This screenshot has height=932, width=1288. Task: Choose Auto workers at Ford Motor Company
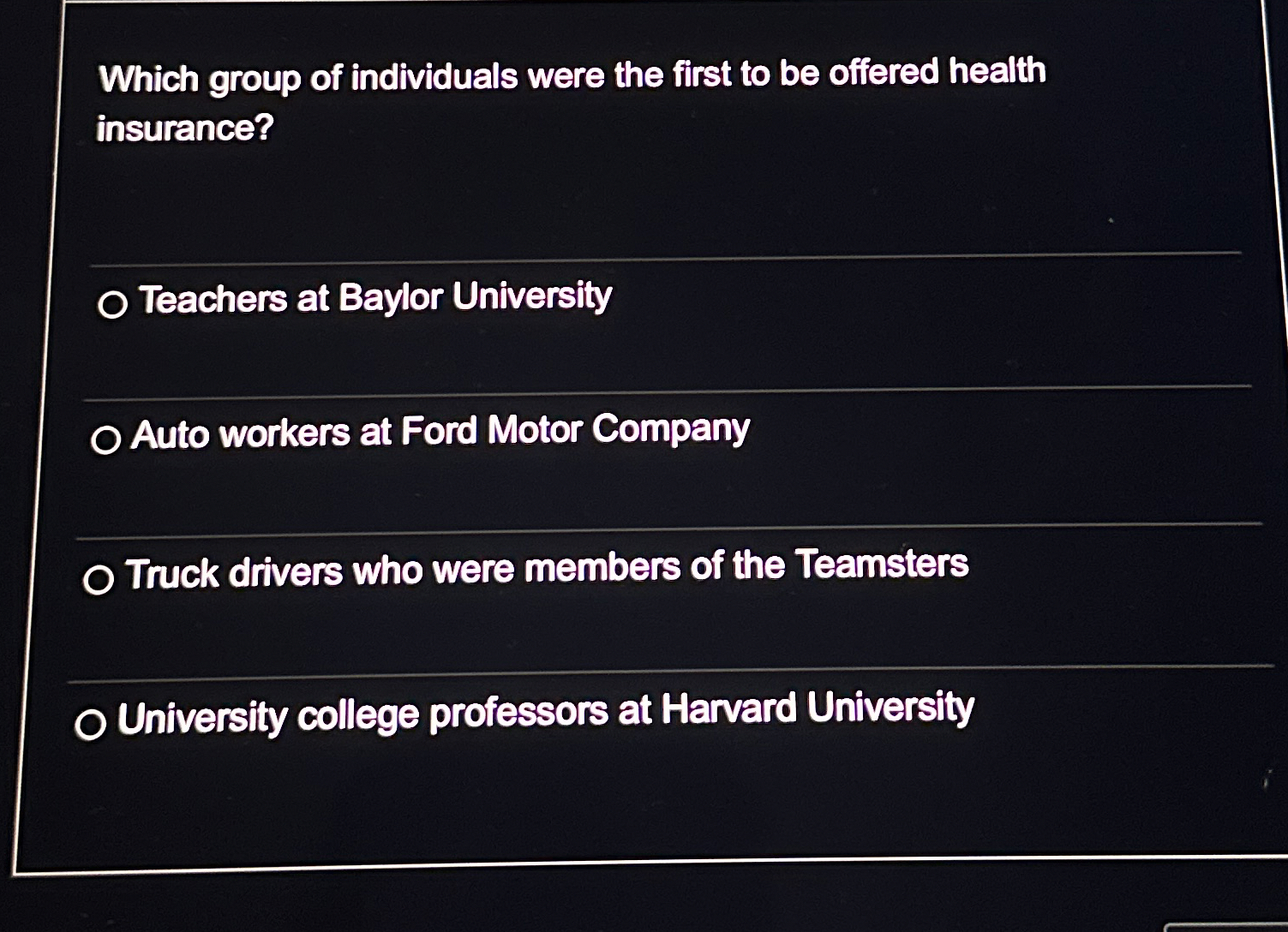coord(105,440)
